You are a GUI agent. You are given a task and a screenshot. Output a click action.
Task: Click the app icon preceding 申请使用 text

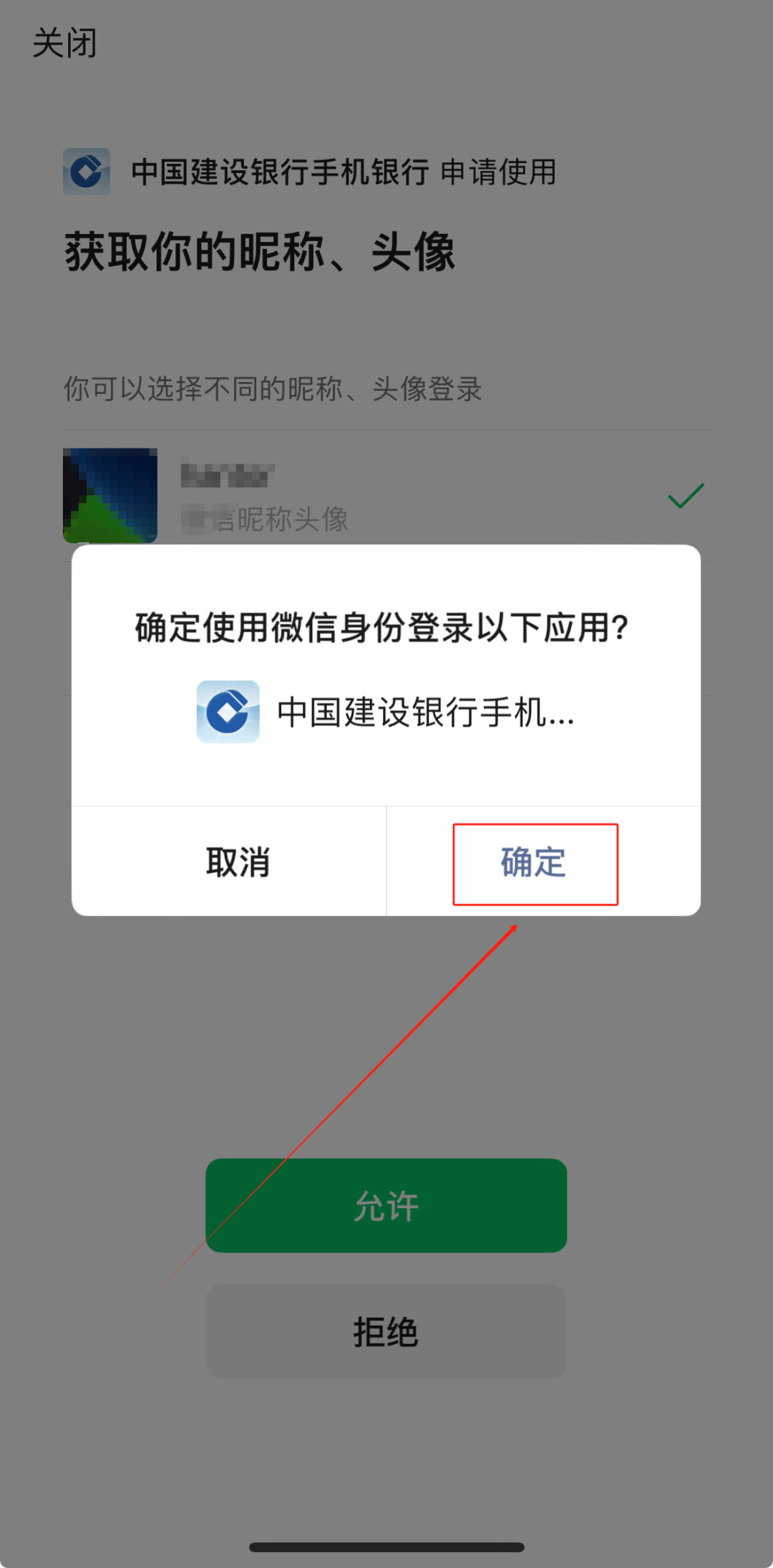85,172
